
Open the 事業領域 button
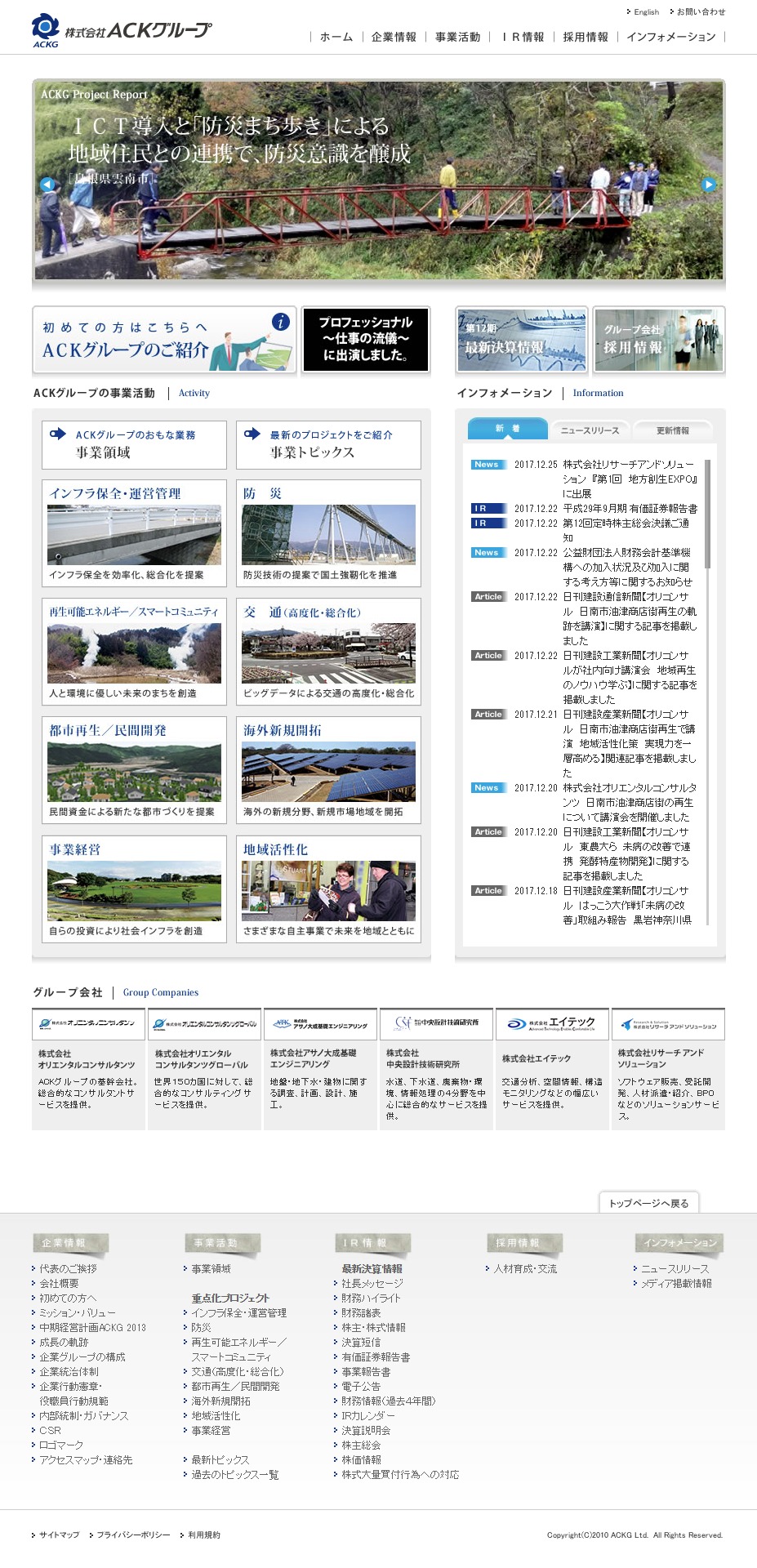(134, 444)
